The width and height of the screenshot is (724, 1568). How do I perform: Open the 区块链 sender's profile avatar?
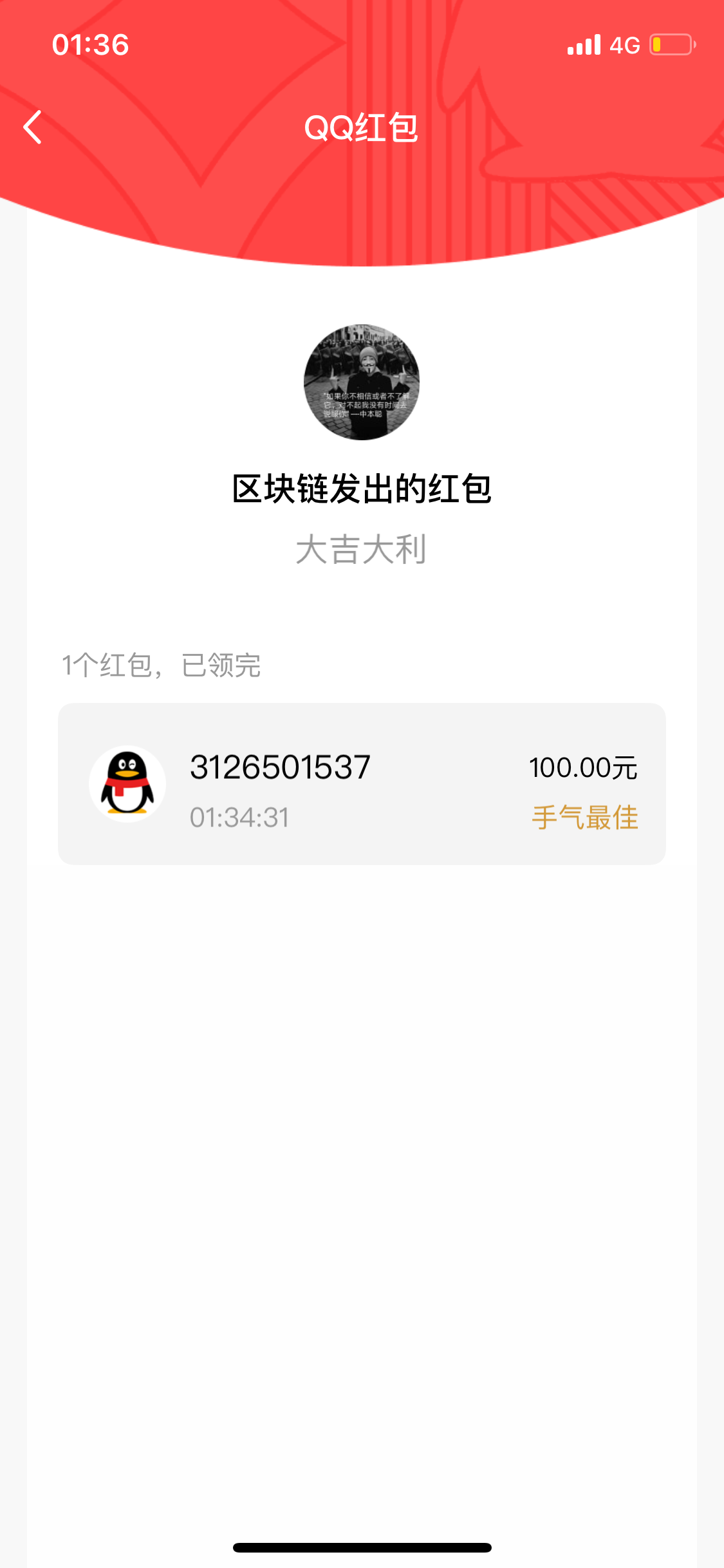click(362, 382)
